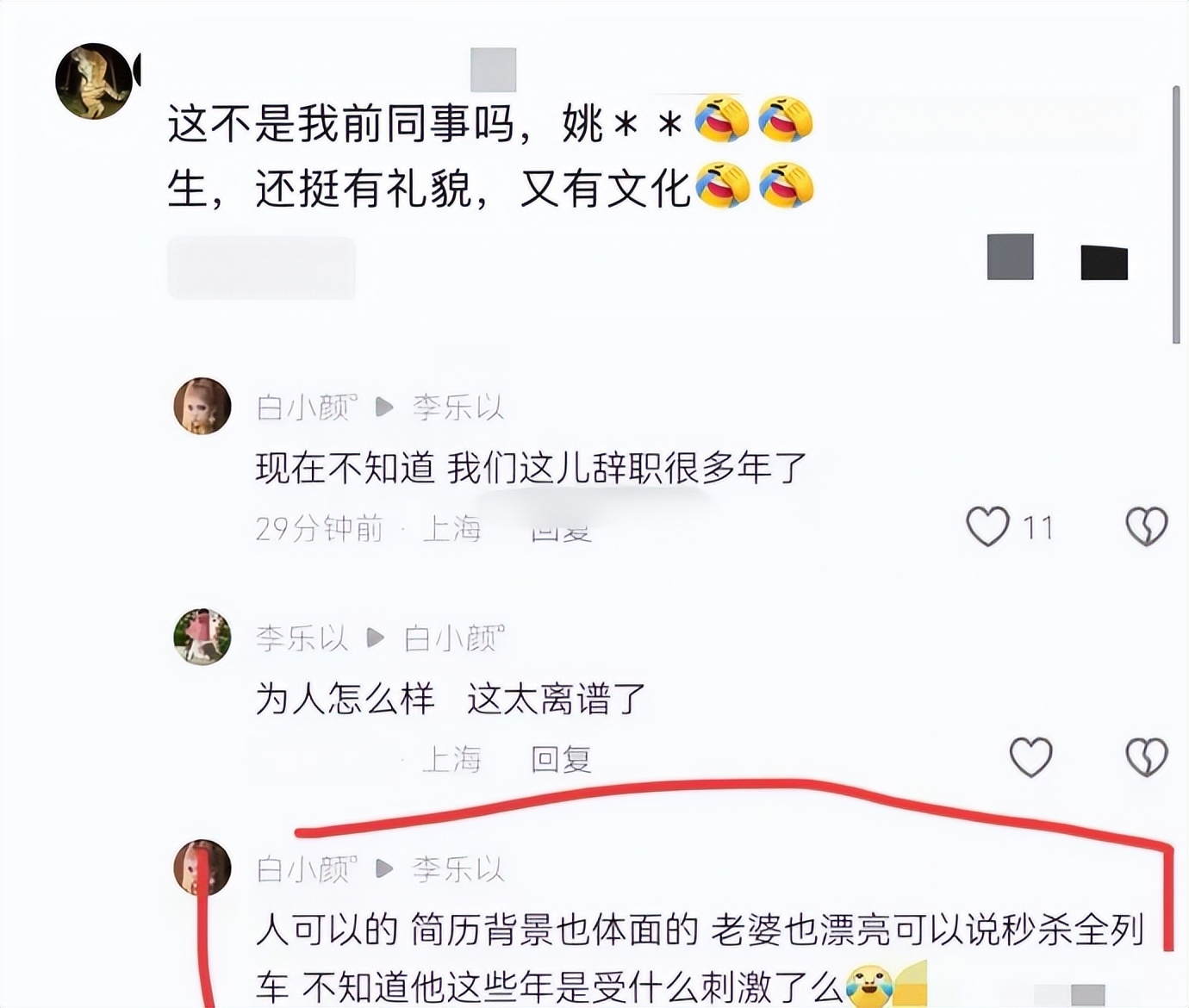The width and height of the screenshot is (1189, 1008).
Task: Like the reply '现在不知道 我们这儿辞职很多年了'
Action: [x=987, y=526]
